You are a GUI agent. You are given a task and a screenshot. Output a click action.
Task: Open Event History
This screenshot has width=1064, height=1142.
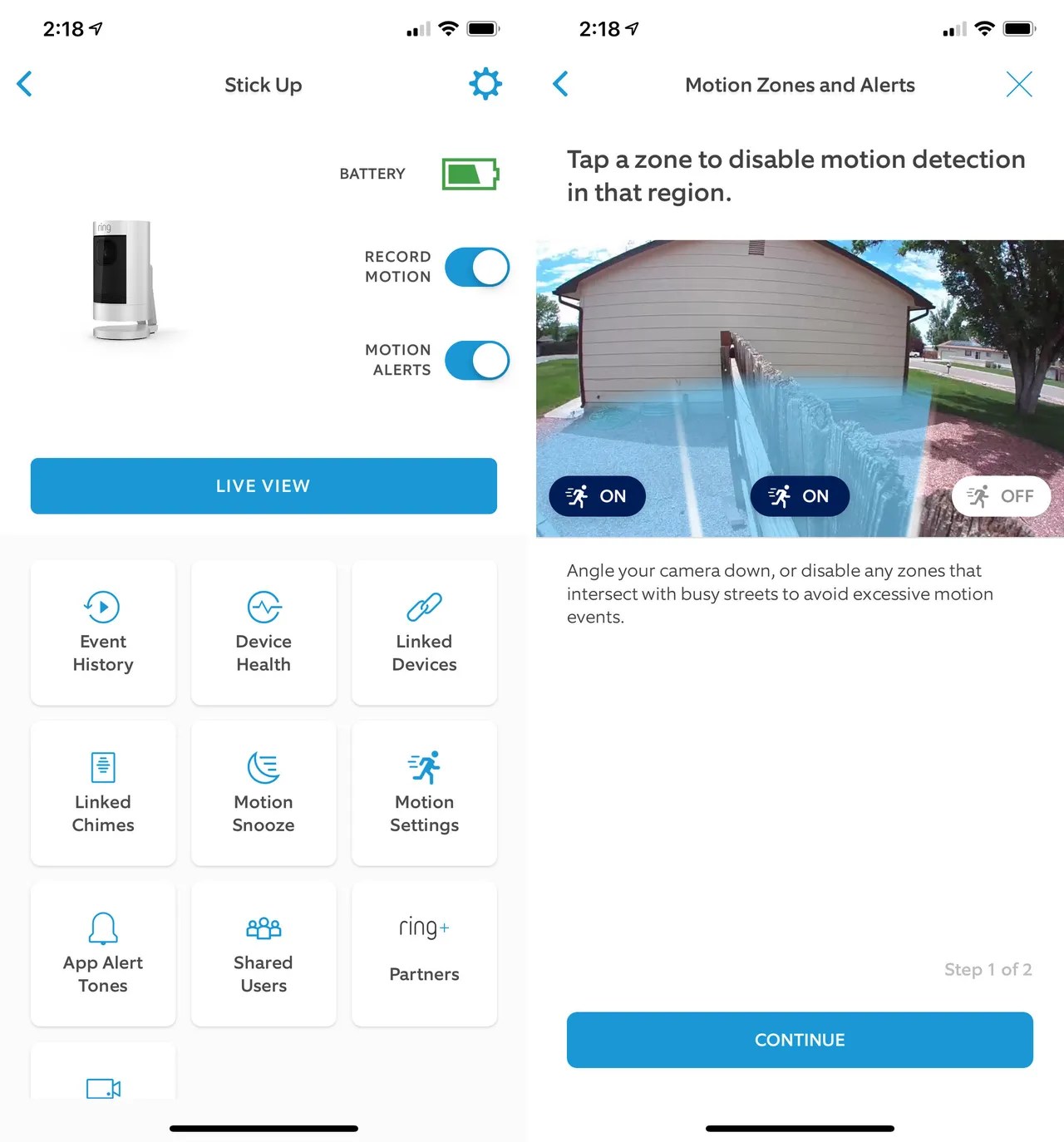103,633
